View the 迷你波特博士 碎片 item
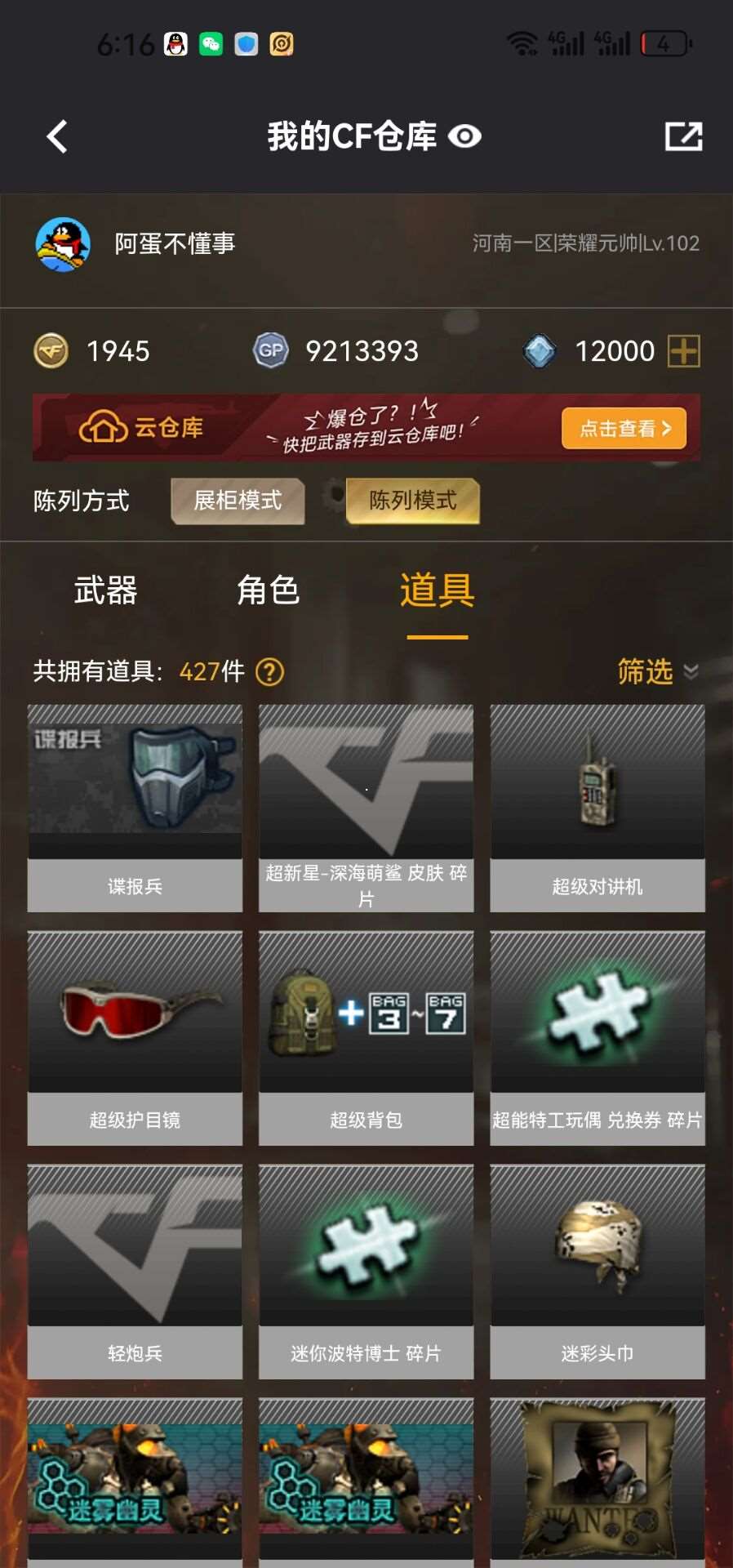This screenshot has height=1568, width=733. click(x=366, y=1271)
